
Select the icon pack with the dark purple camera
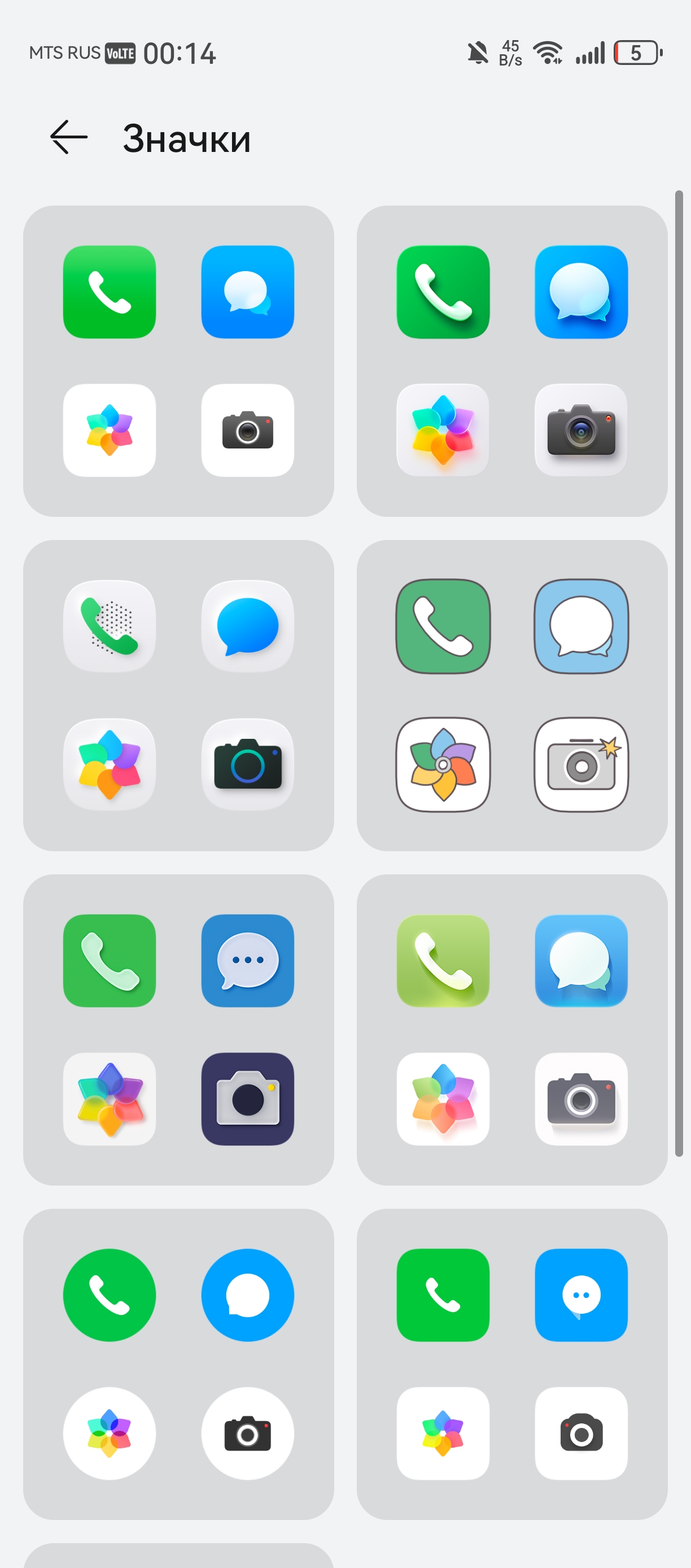point(178,1029)
